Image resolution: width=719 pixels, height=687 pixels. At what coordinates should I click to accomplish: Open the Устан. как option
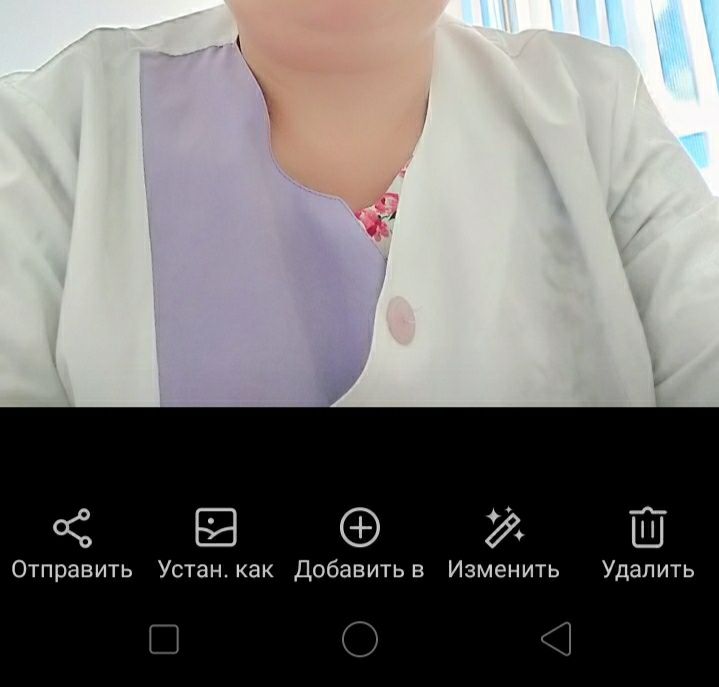coord(215,543)
